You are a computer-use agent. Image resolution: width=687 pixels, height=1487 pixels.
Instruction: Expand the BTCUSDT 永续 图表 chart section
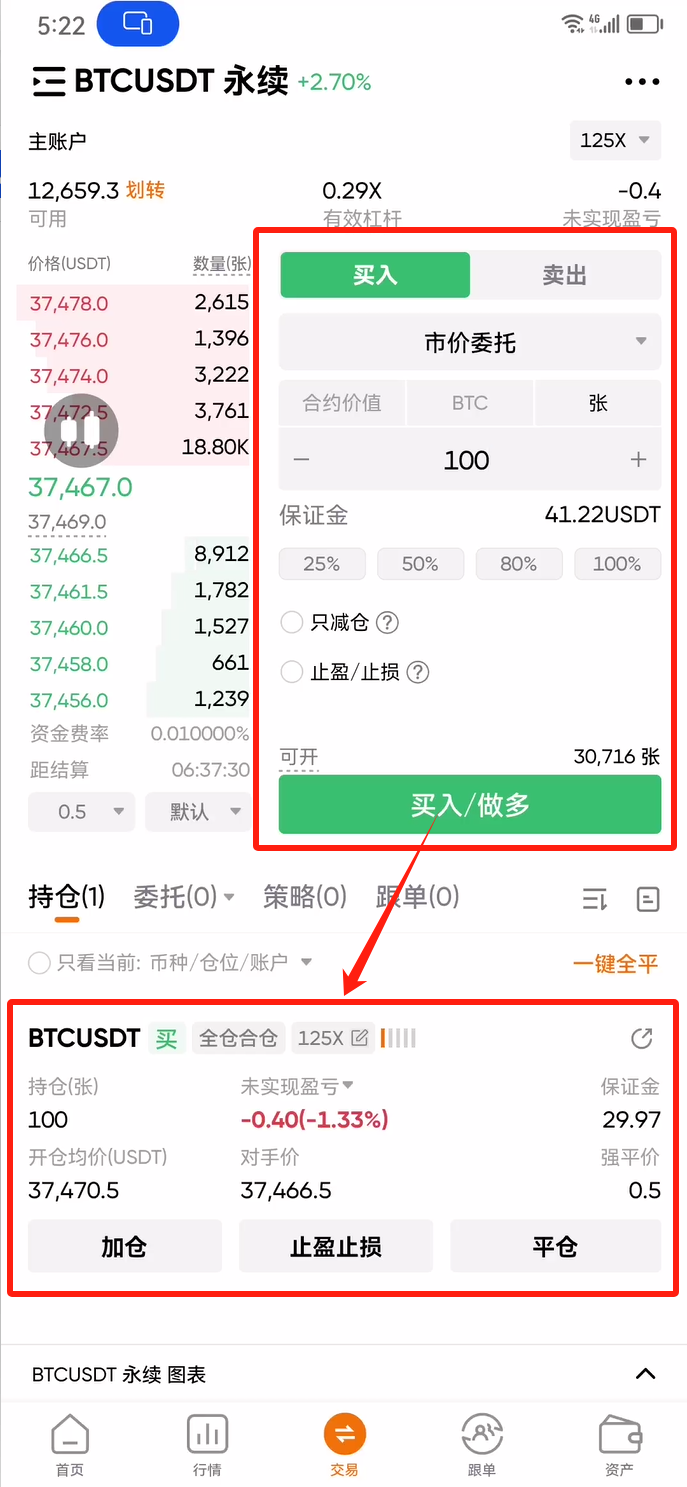pyautogui.click(x=645, y=1374)
